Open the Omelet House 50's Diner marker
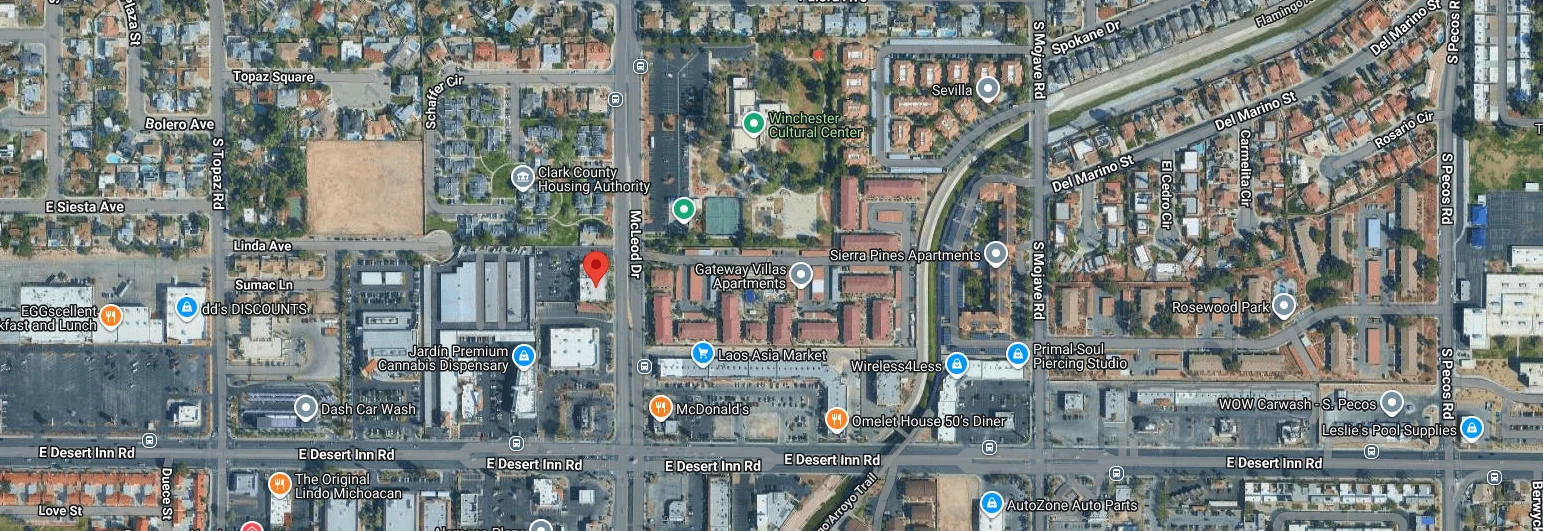Screen dimensions: 1543x531 [837, 420]
